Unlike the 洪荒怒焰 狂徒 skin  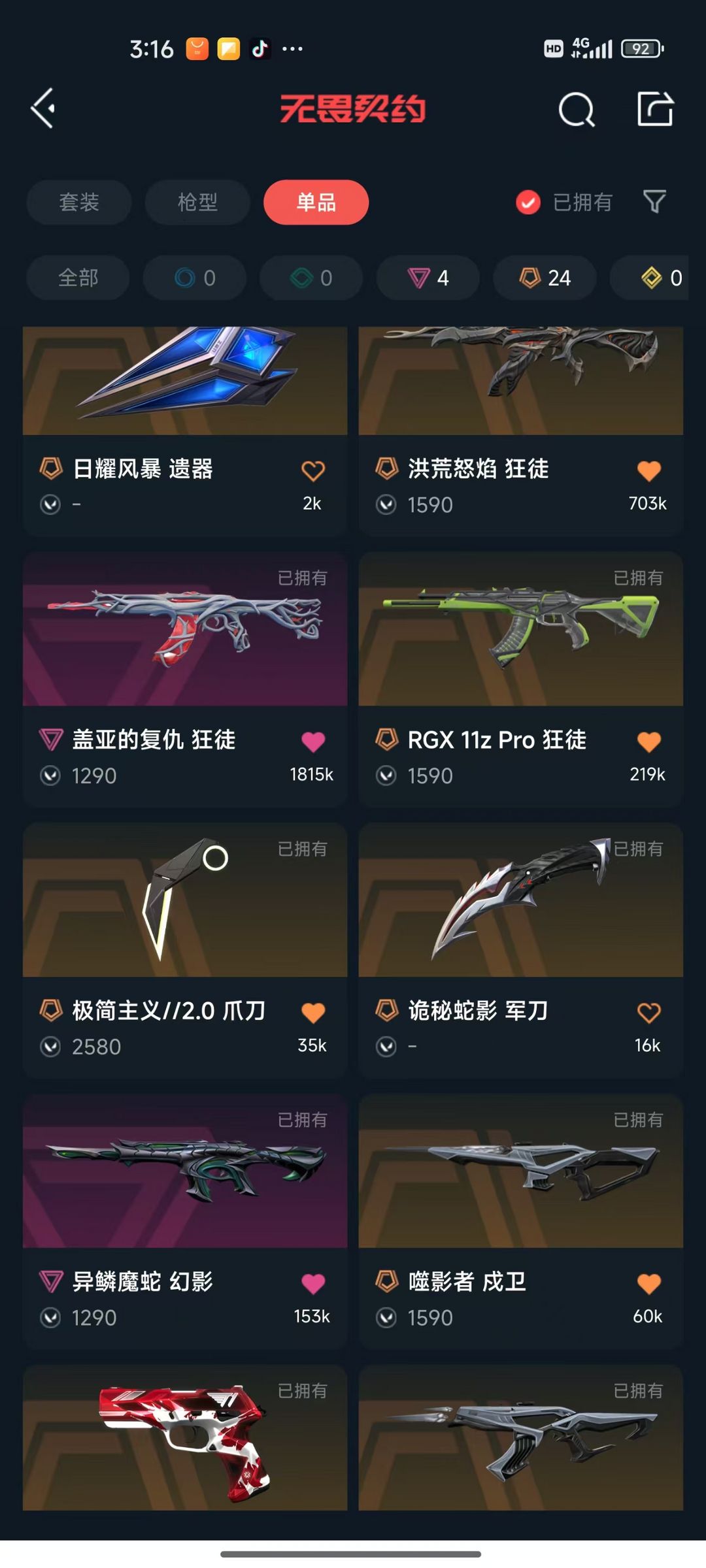coord(648,470)
